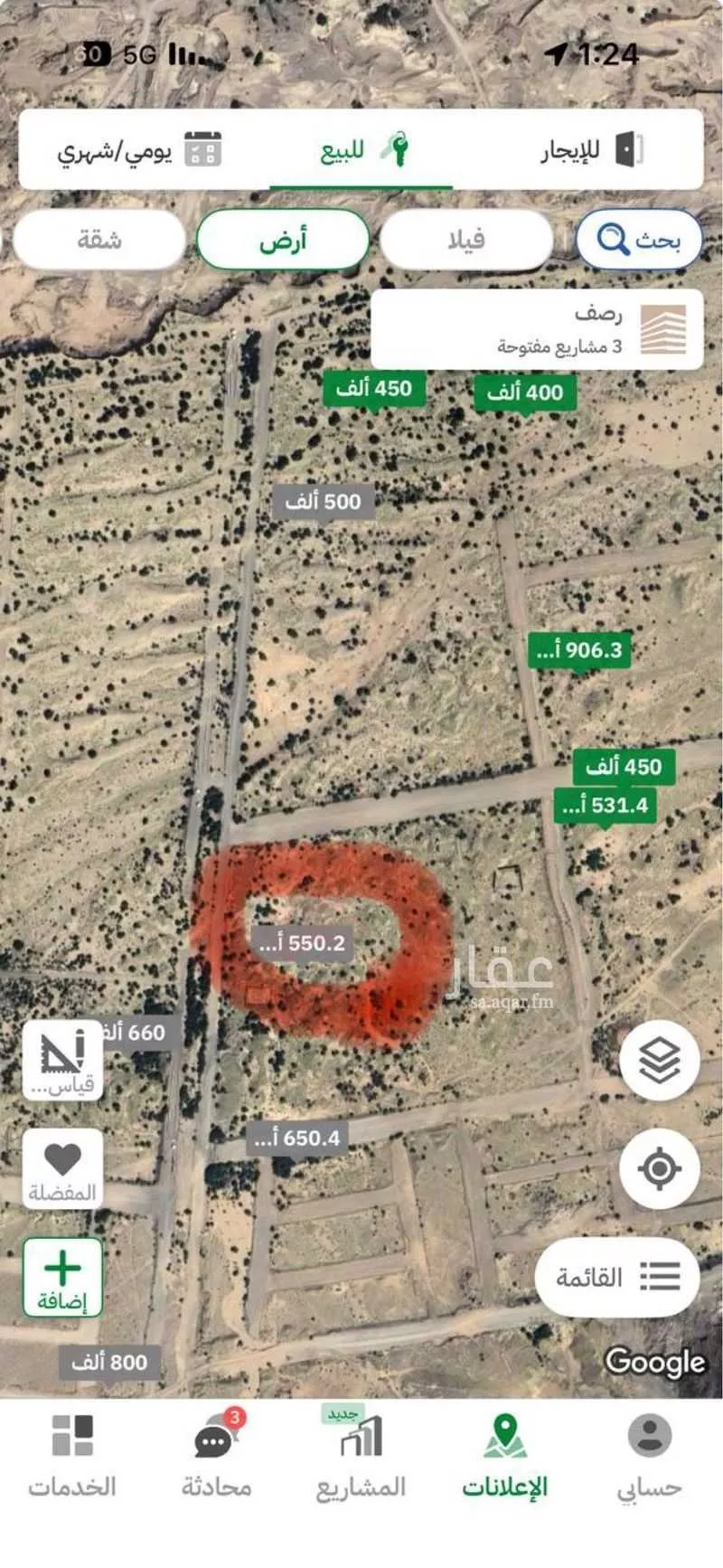Select the أرض land filter chip
Image resolution: width=723 pixels, height=1568 pixels.
283,240
